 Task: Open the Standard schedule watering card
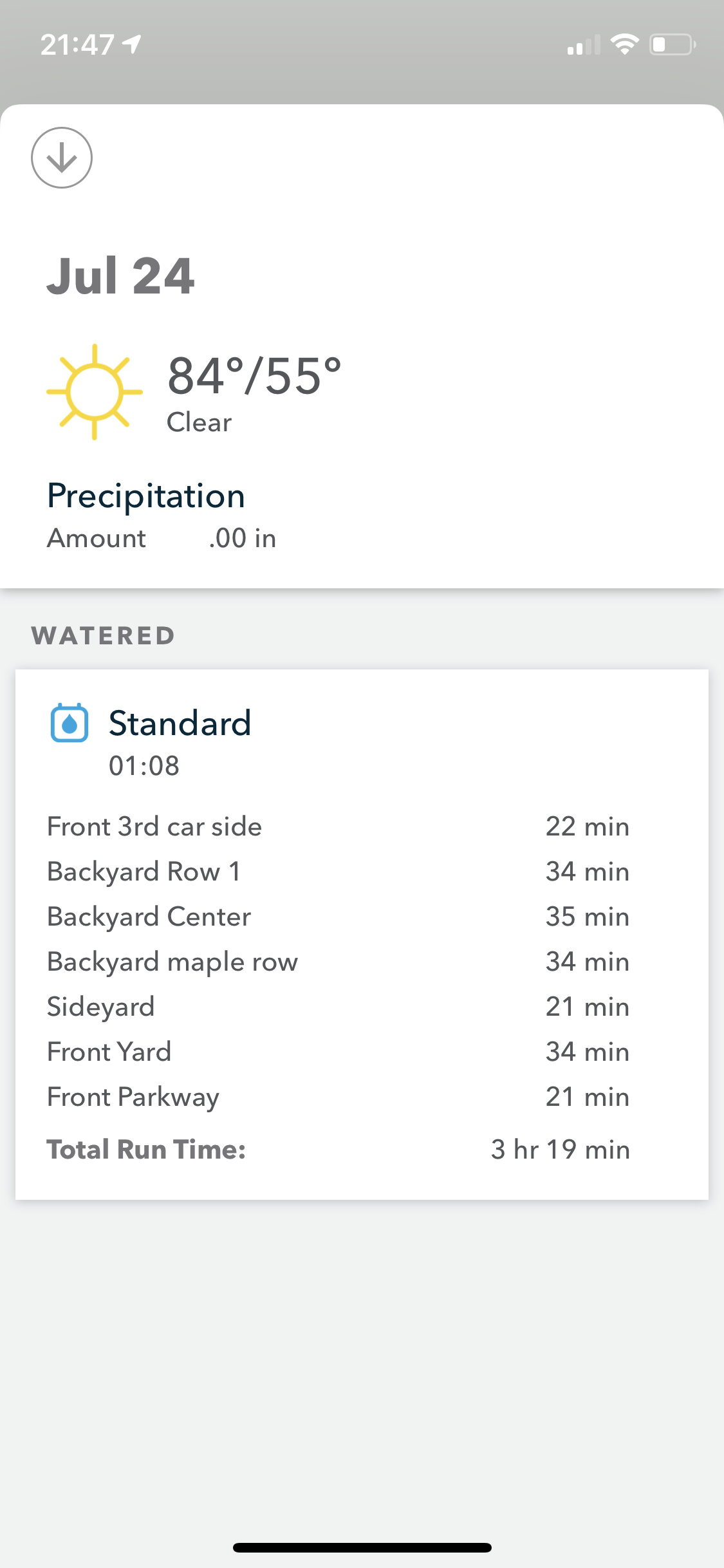click(362, 934)
